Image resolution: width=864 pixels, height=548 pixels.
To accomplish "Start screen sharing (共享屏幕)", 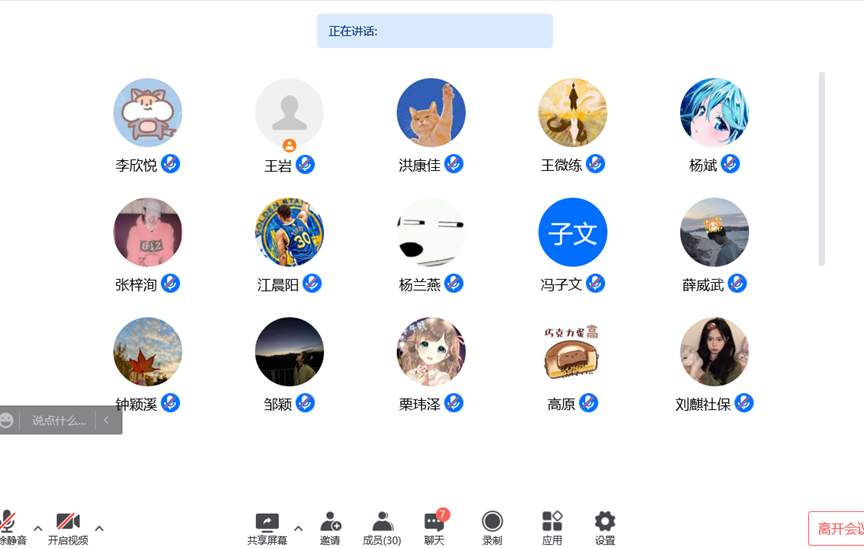I will click(267, 526).
